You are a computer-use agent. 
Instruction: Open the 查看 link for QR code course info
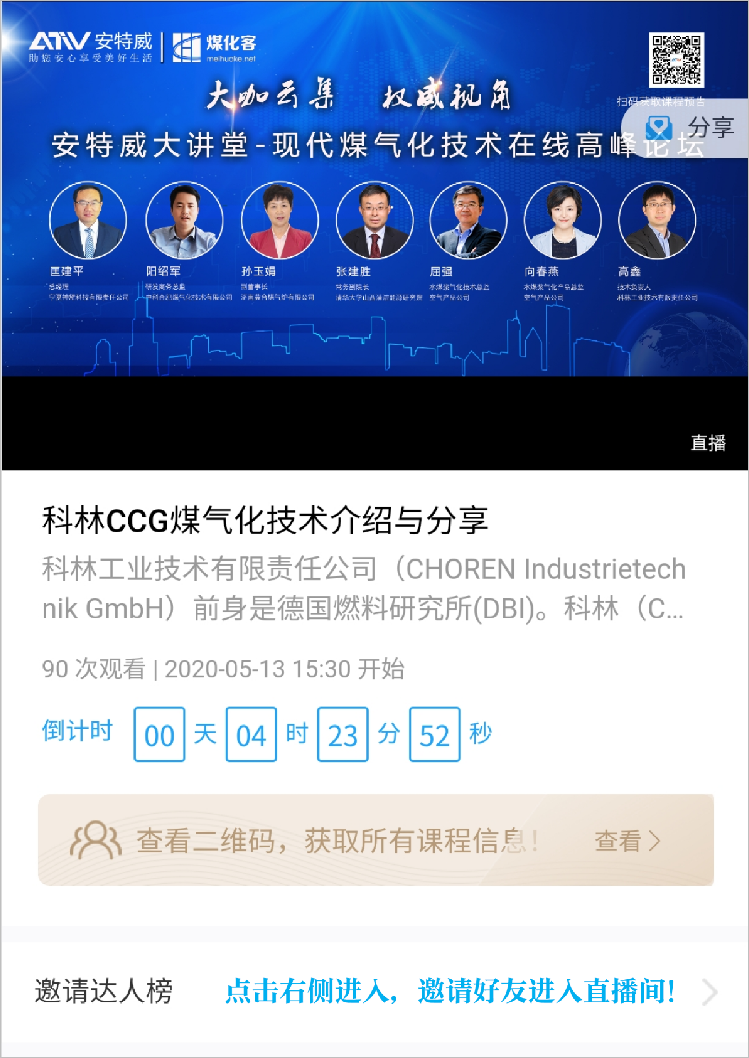click(627, 841)
